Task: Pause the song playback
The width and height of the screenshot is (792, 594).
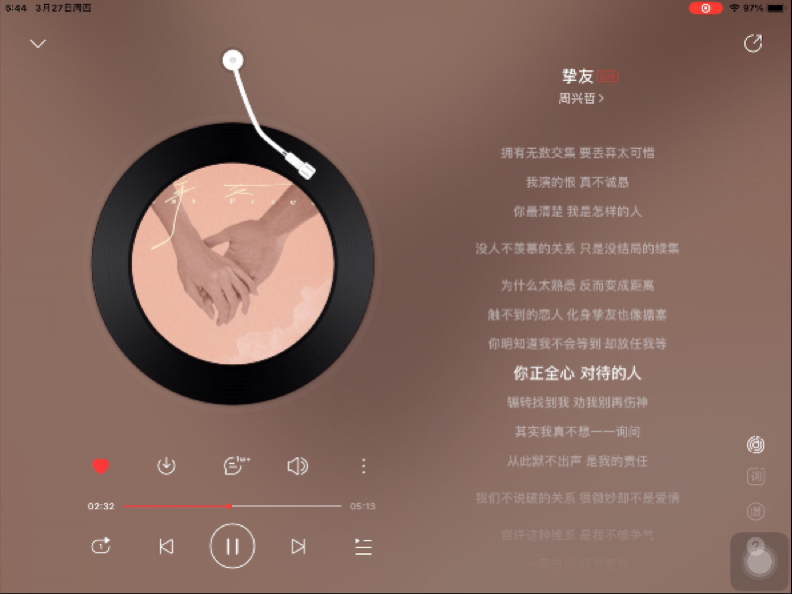Action: (x=232, y=546)
